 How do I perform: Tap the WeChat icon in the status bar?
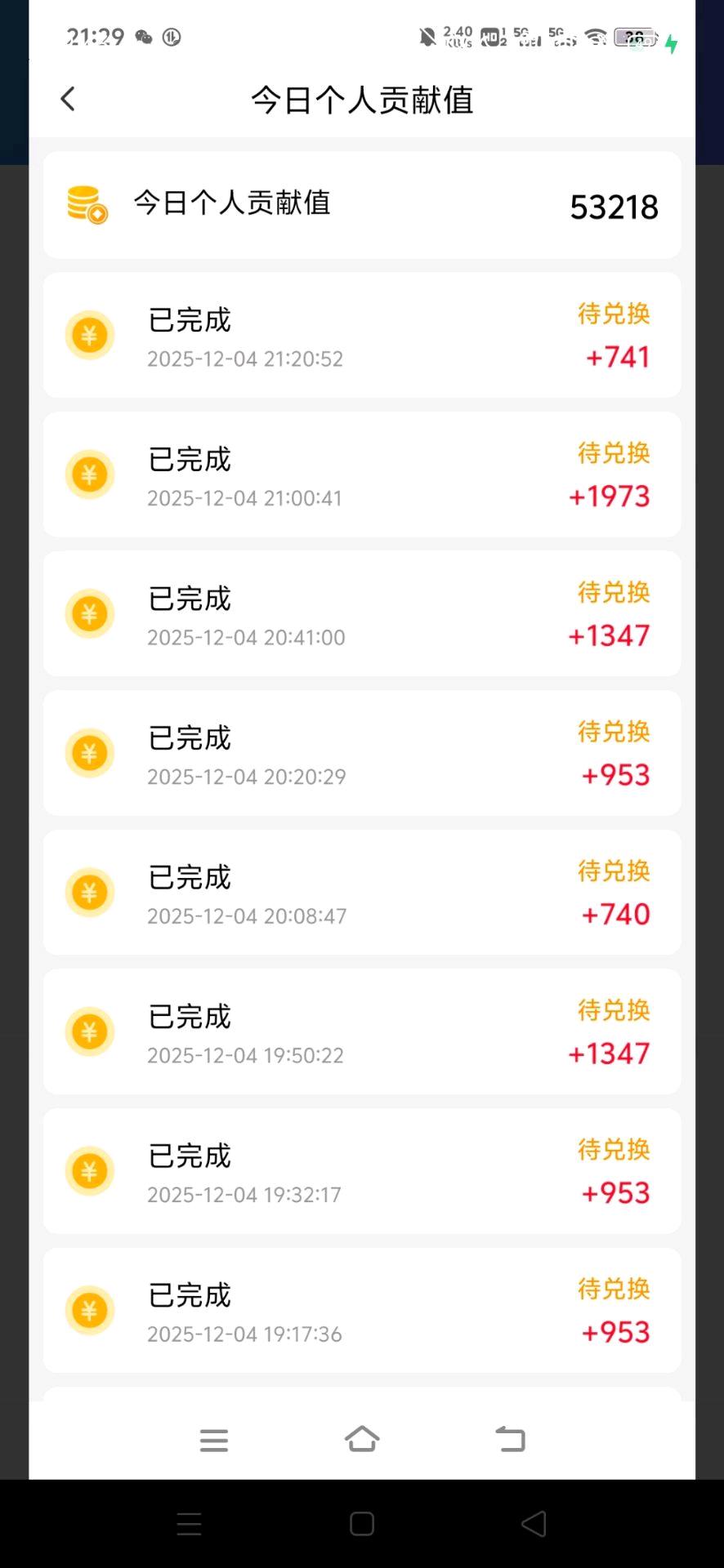pyautogui.click(x=144, y=37)
